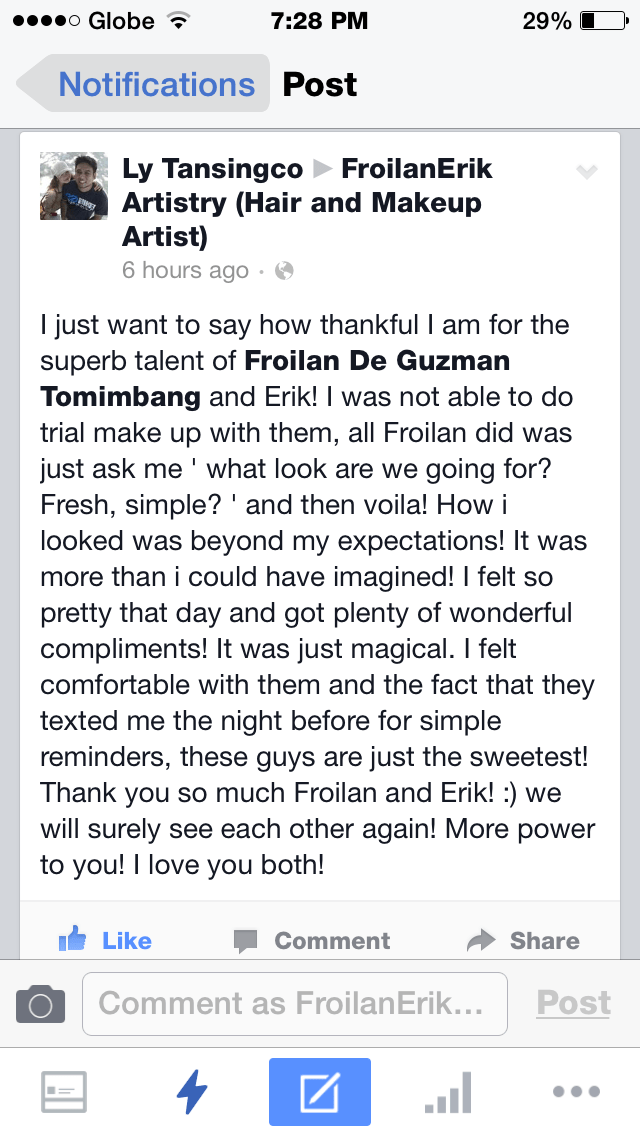Open Ly Tansingco's profile name link
This screenshot has width=640, height=1136.
coord(212,168)
